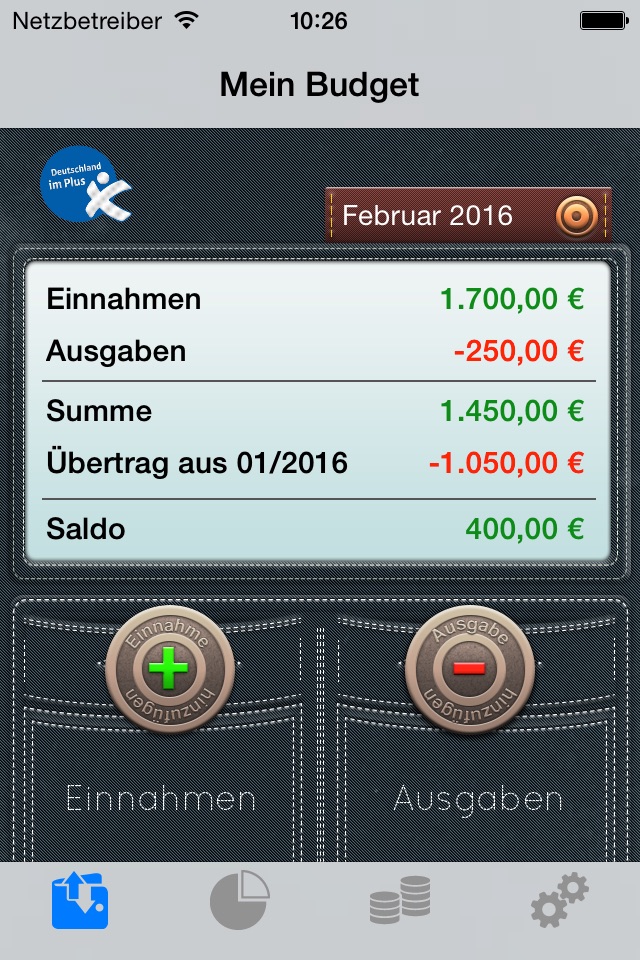Add a new Einnahme with the plus button
The width and height of the screenshot is (640, 960).
170,668
